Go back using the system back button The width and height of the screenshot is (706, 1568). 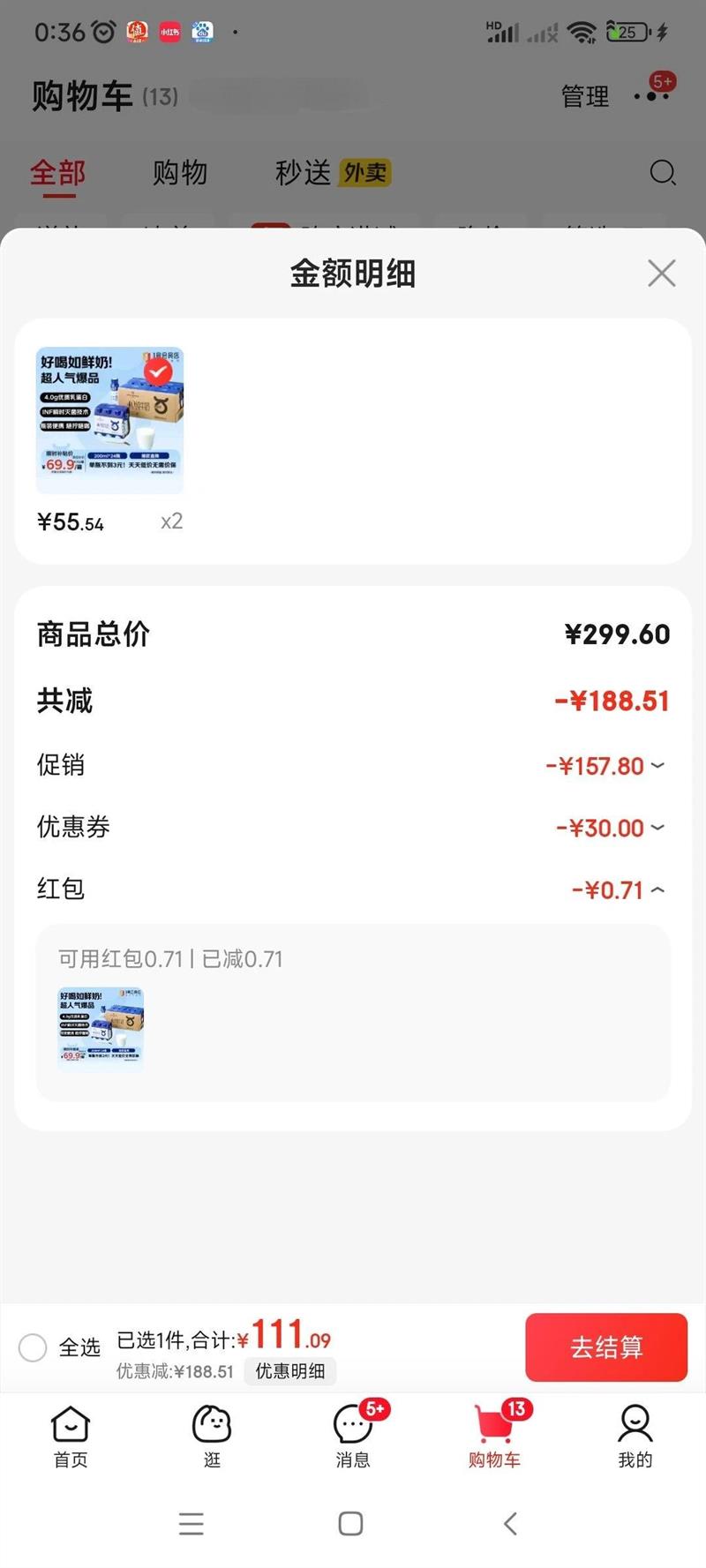click(x=510, y=1523)
